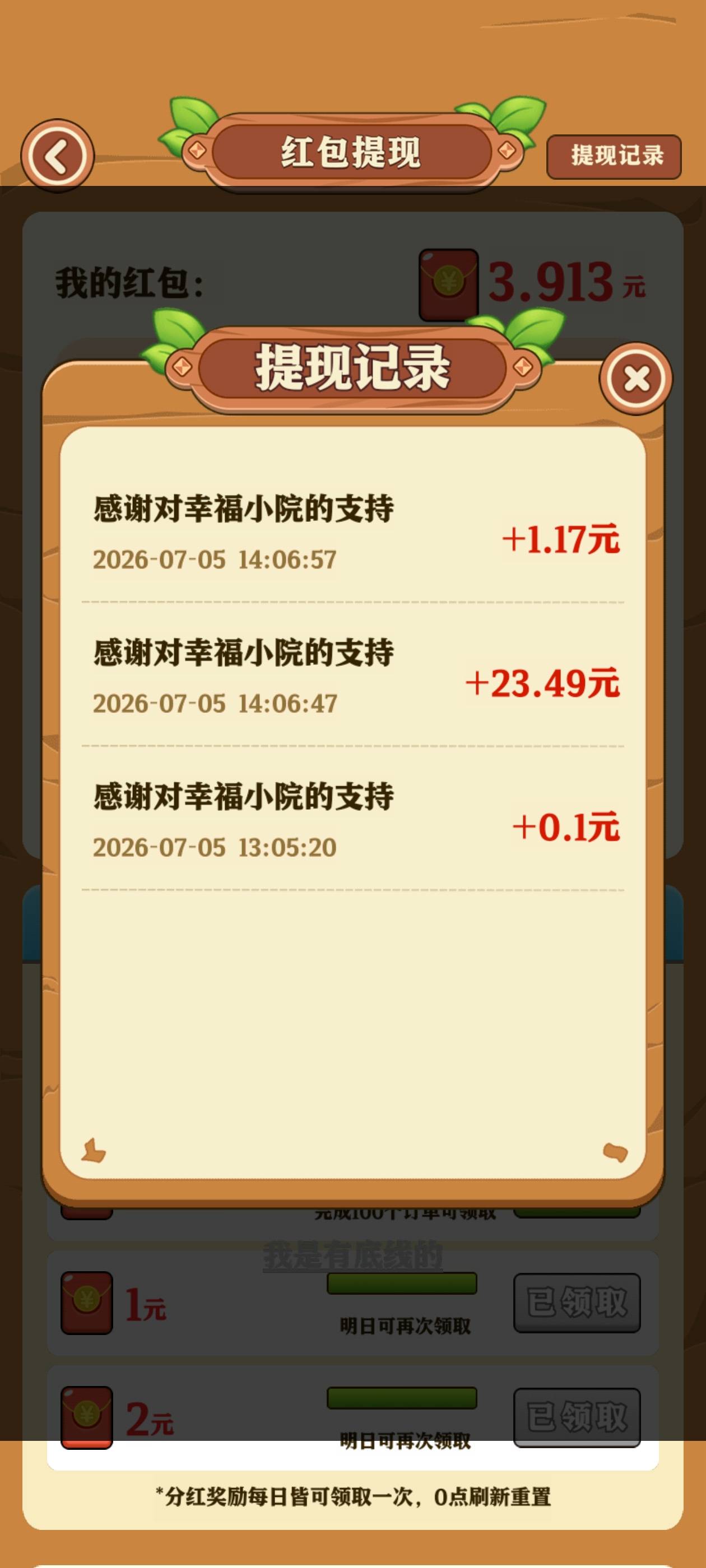
Task: Tap 已领取 button for the 2元 reward
Action: (x=577, y=1417)
